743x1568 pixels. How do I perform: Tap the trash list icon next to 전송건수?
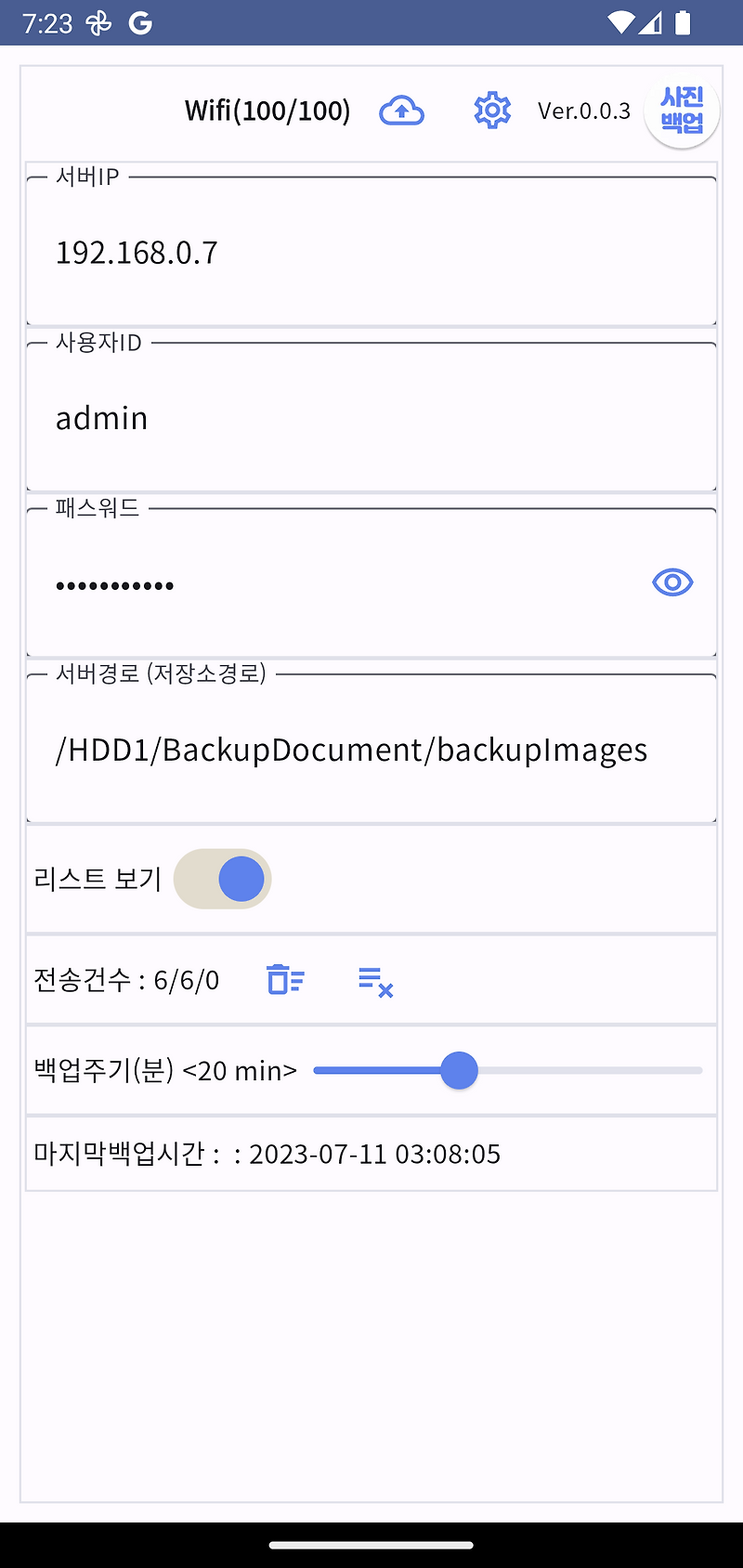[x=285, y=980]
